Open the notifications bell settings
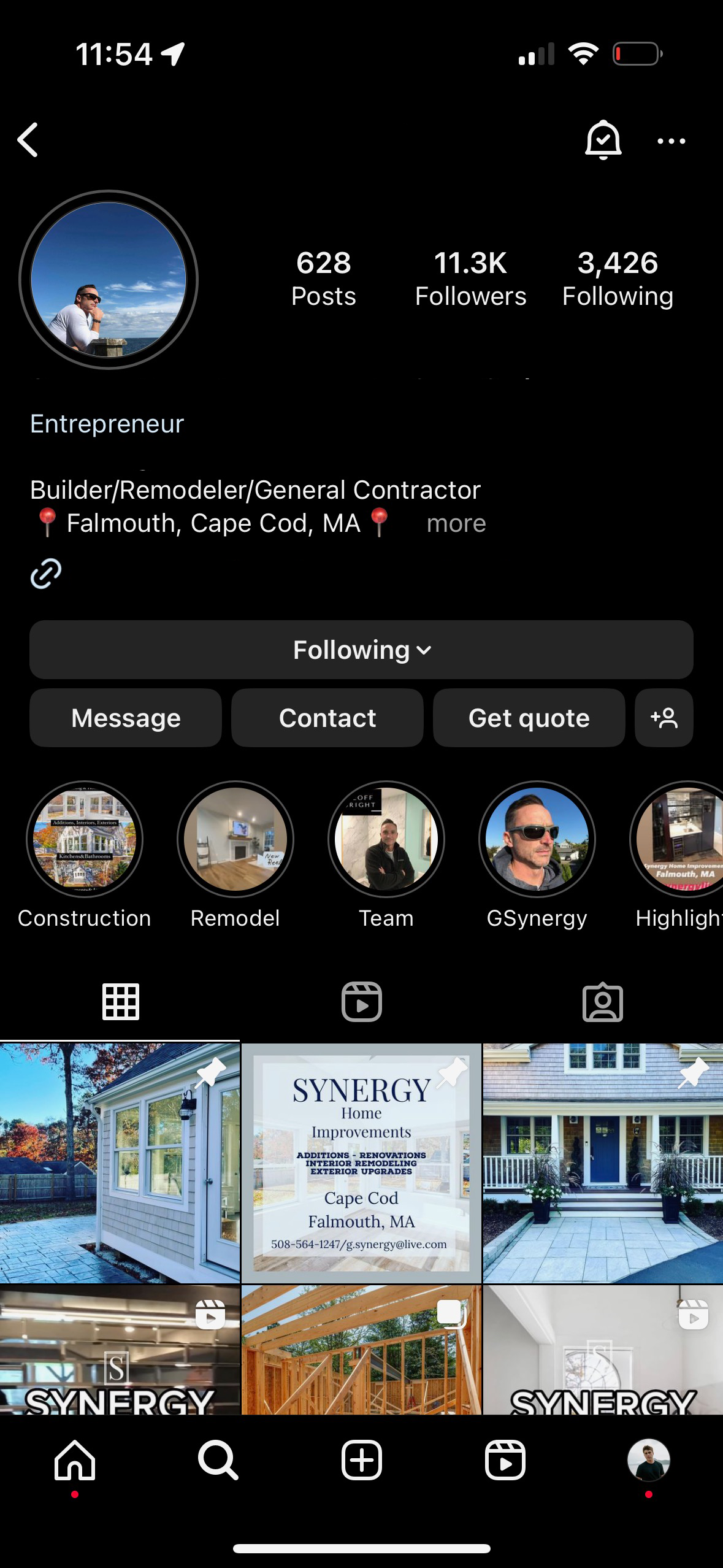This screenshot has height=1568, width=723. pyautogui.click(x=603, y=140)
